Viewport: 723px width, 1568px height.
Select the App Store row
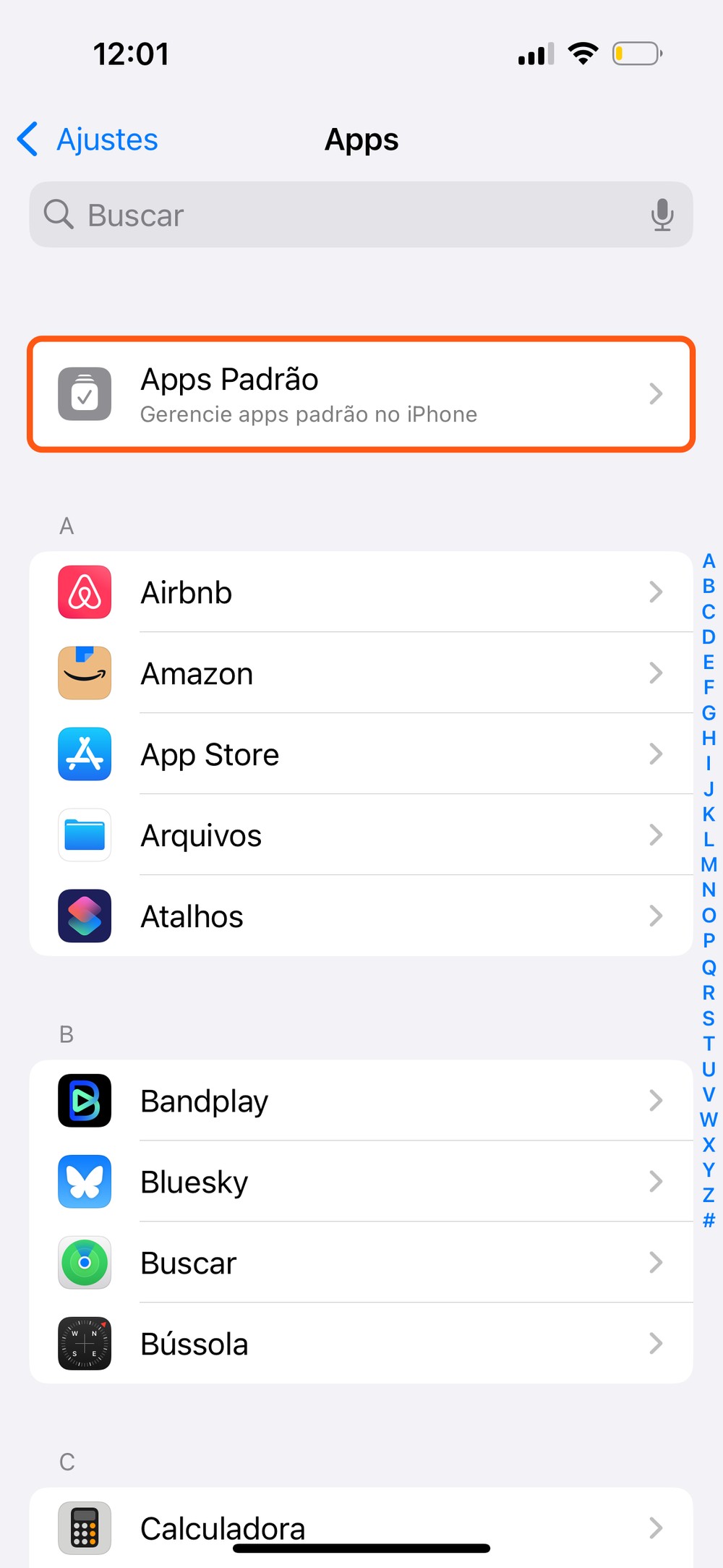[361, 754]
